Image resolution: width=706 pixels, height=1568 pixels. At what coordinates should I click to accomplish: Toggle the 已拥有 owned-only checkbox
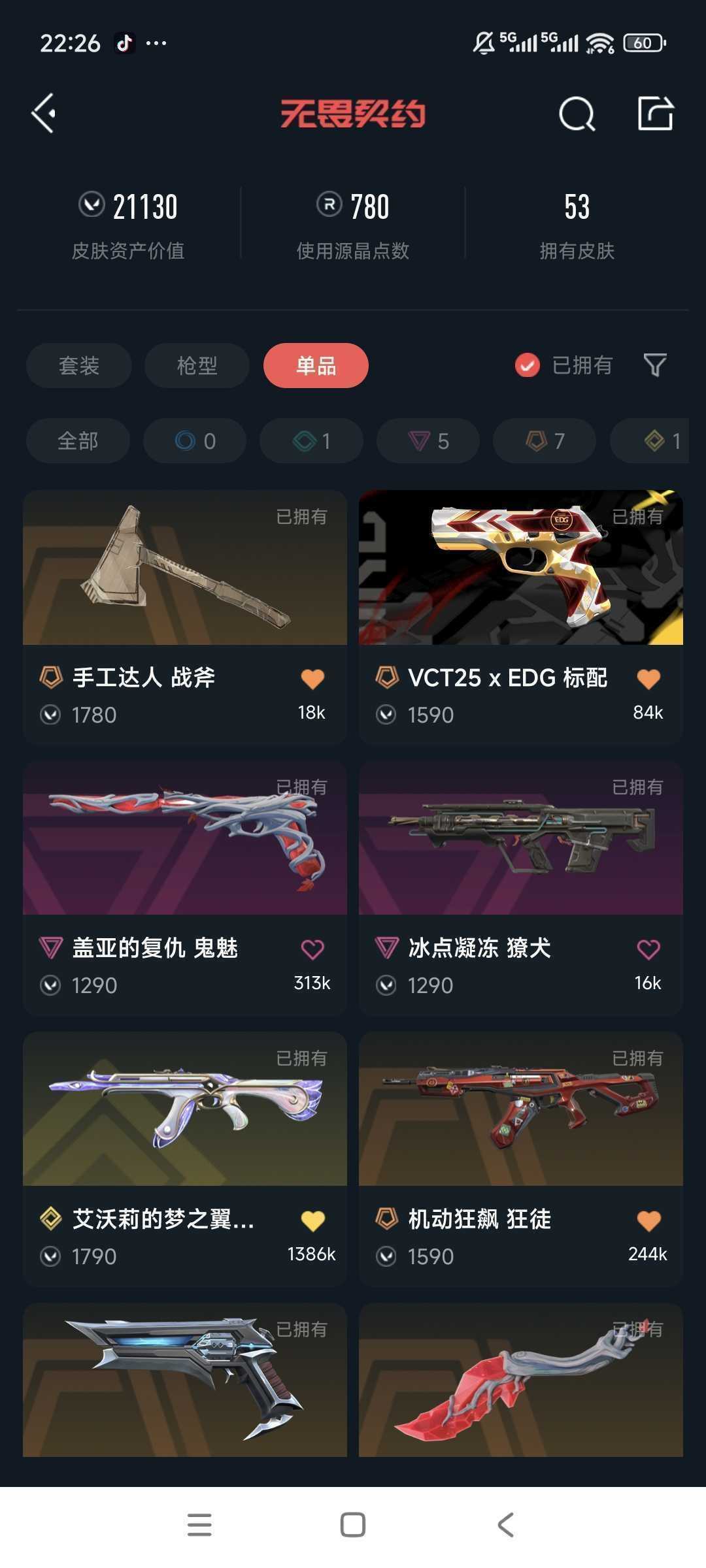(528, 365)
